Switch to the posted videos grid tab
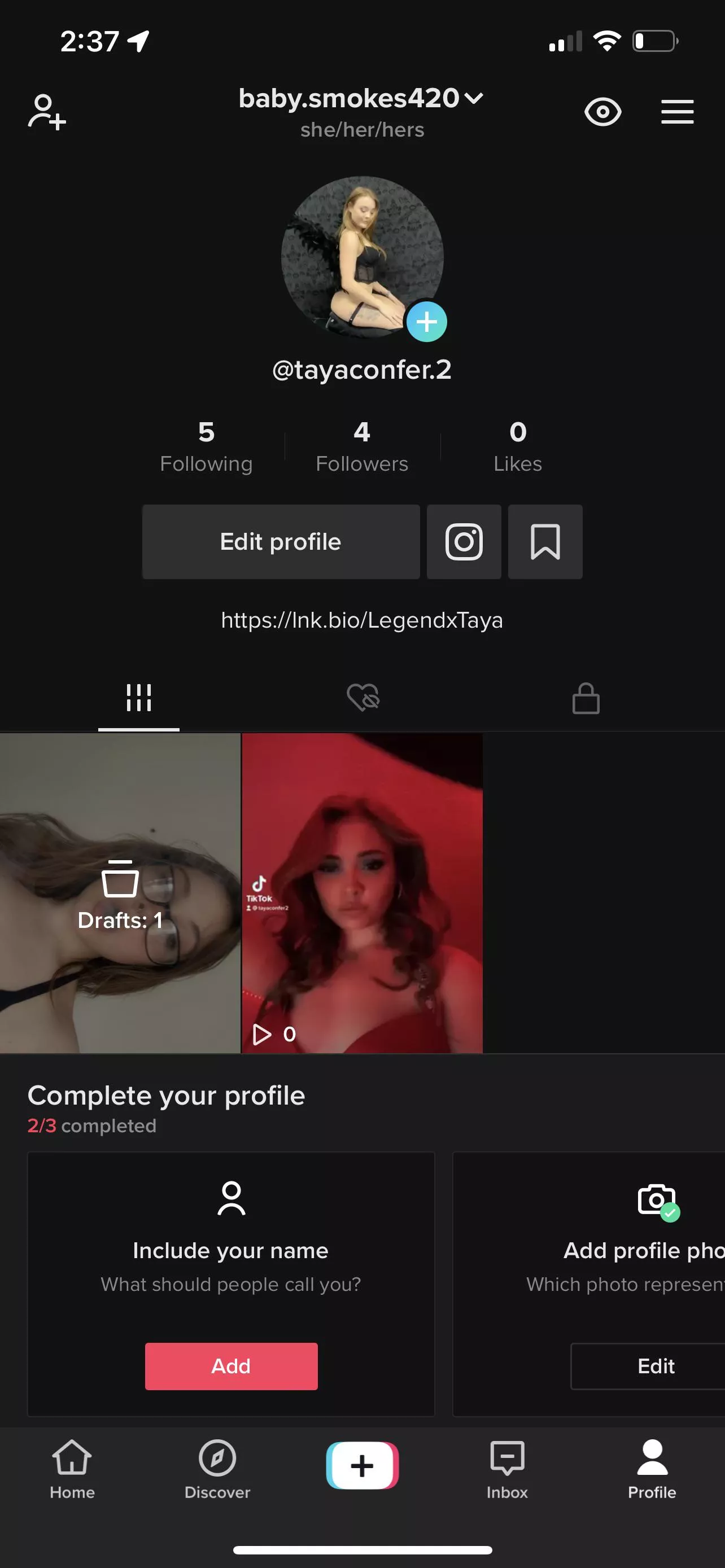Viewport: 725px width, 1568px height. (138, 699)
